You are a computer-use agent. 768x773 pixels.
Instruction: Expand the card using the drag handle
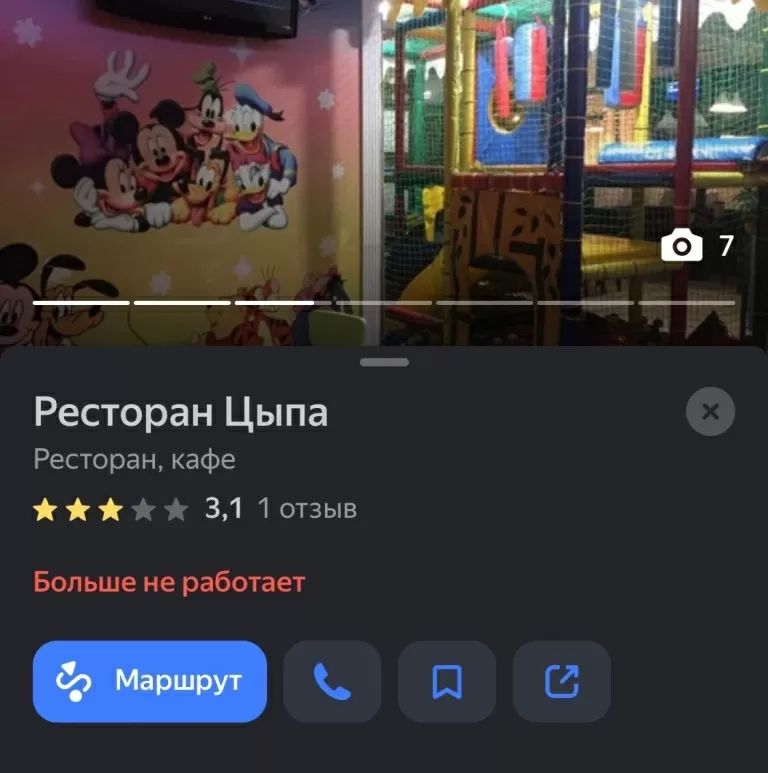[383, 364]
